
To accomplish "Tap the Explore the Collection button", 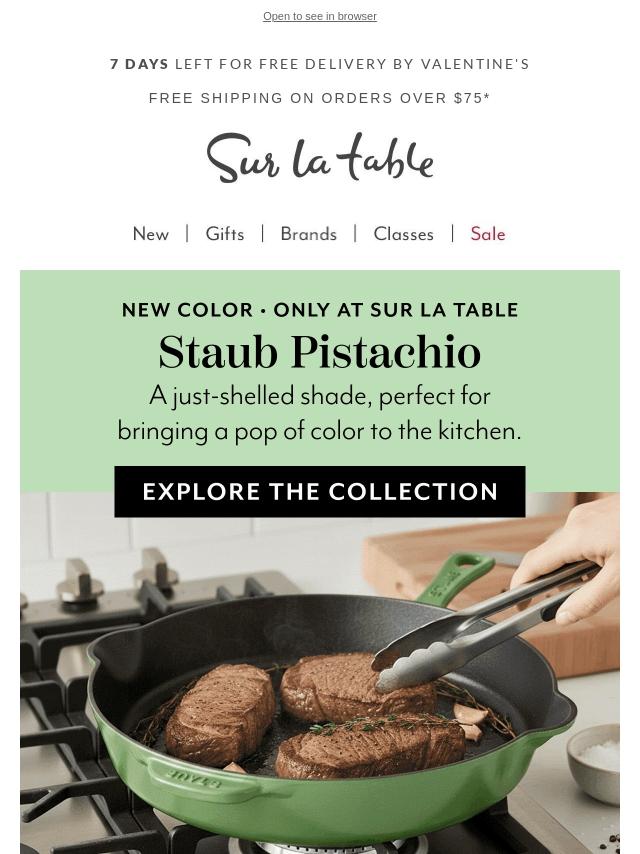I will click(320, 491).
